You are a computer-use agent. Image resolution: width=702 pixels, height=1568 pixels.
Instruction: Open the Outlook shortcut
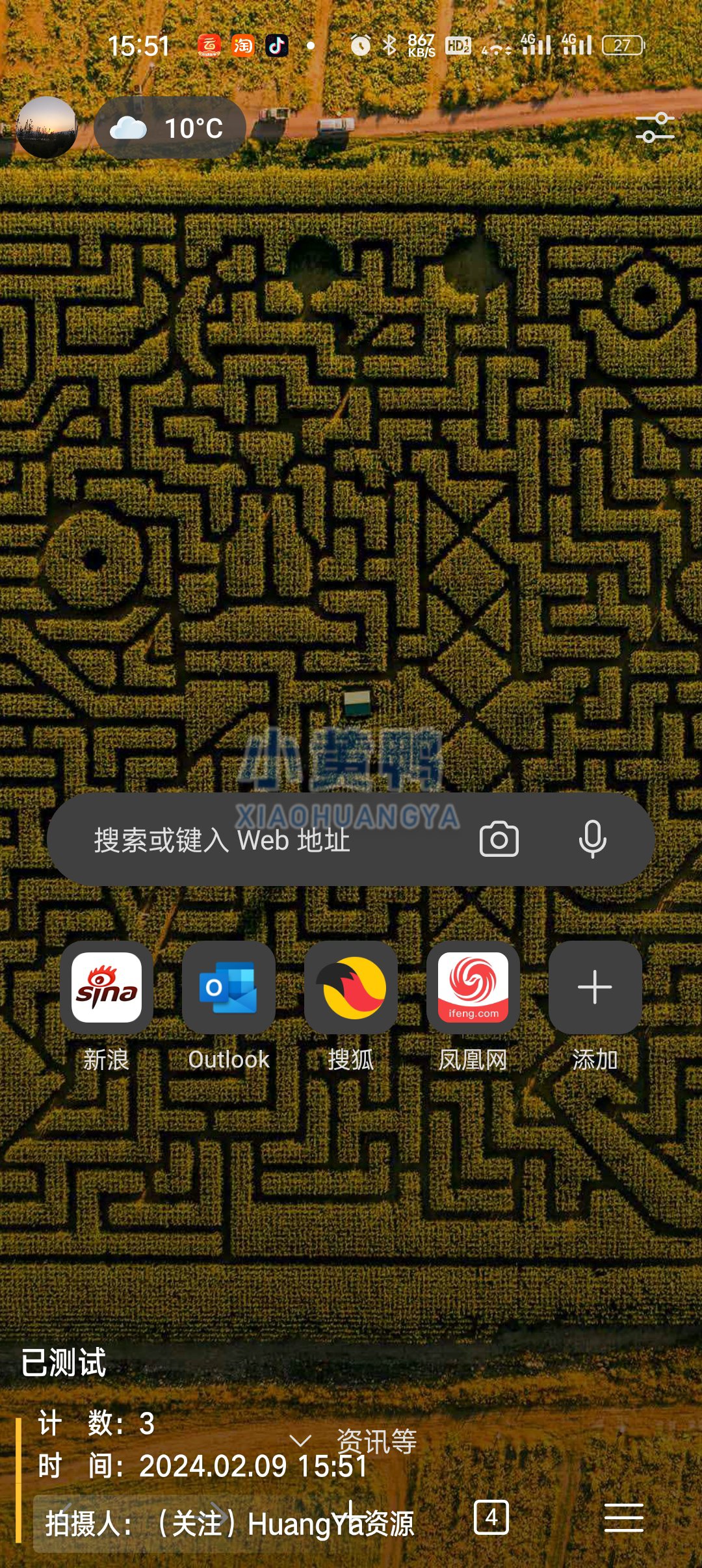pyautogui.click(x=229, y=987)
